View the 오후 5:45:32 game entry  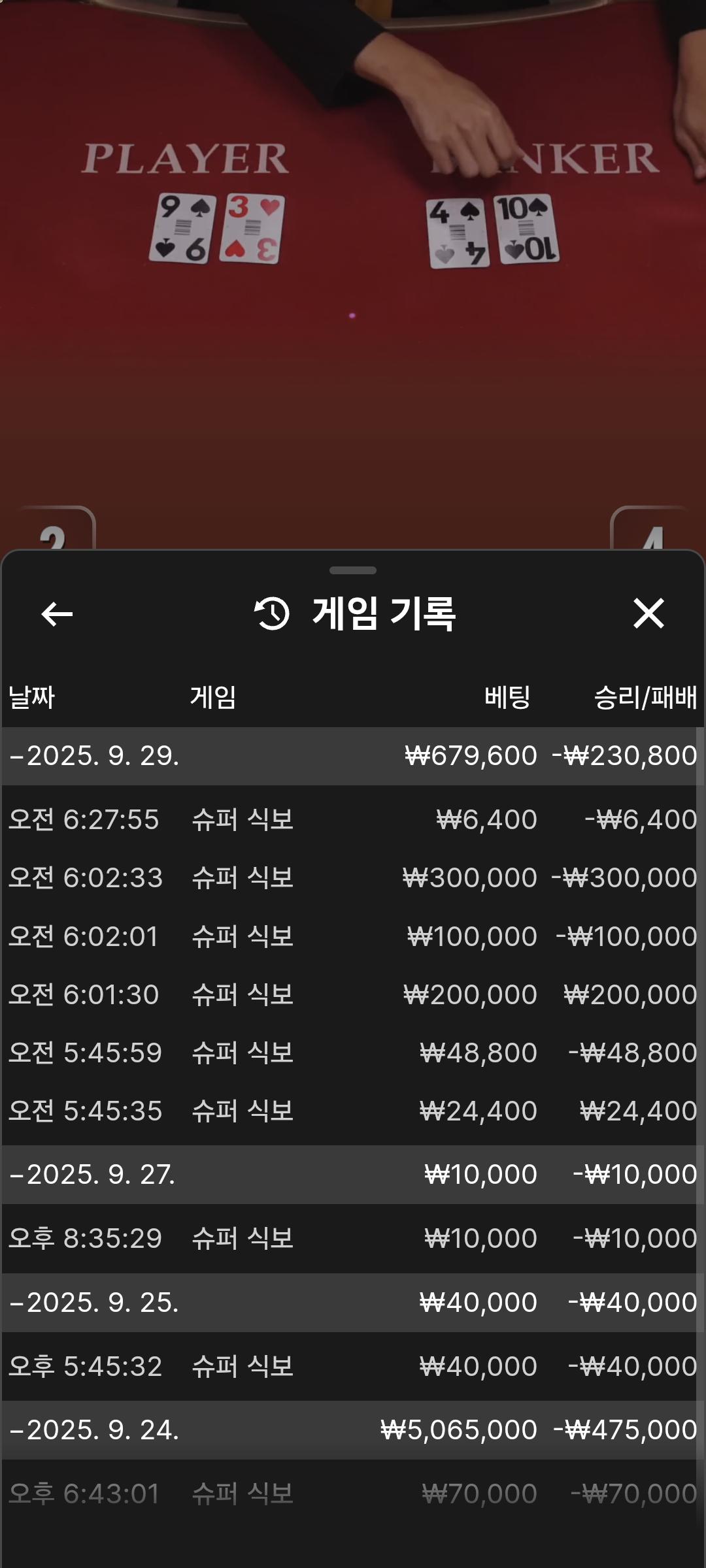(352, 1367)
